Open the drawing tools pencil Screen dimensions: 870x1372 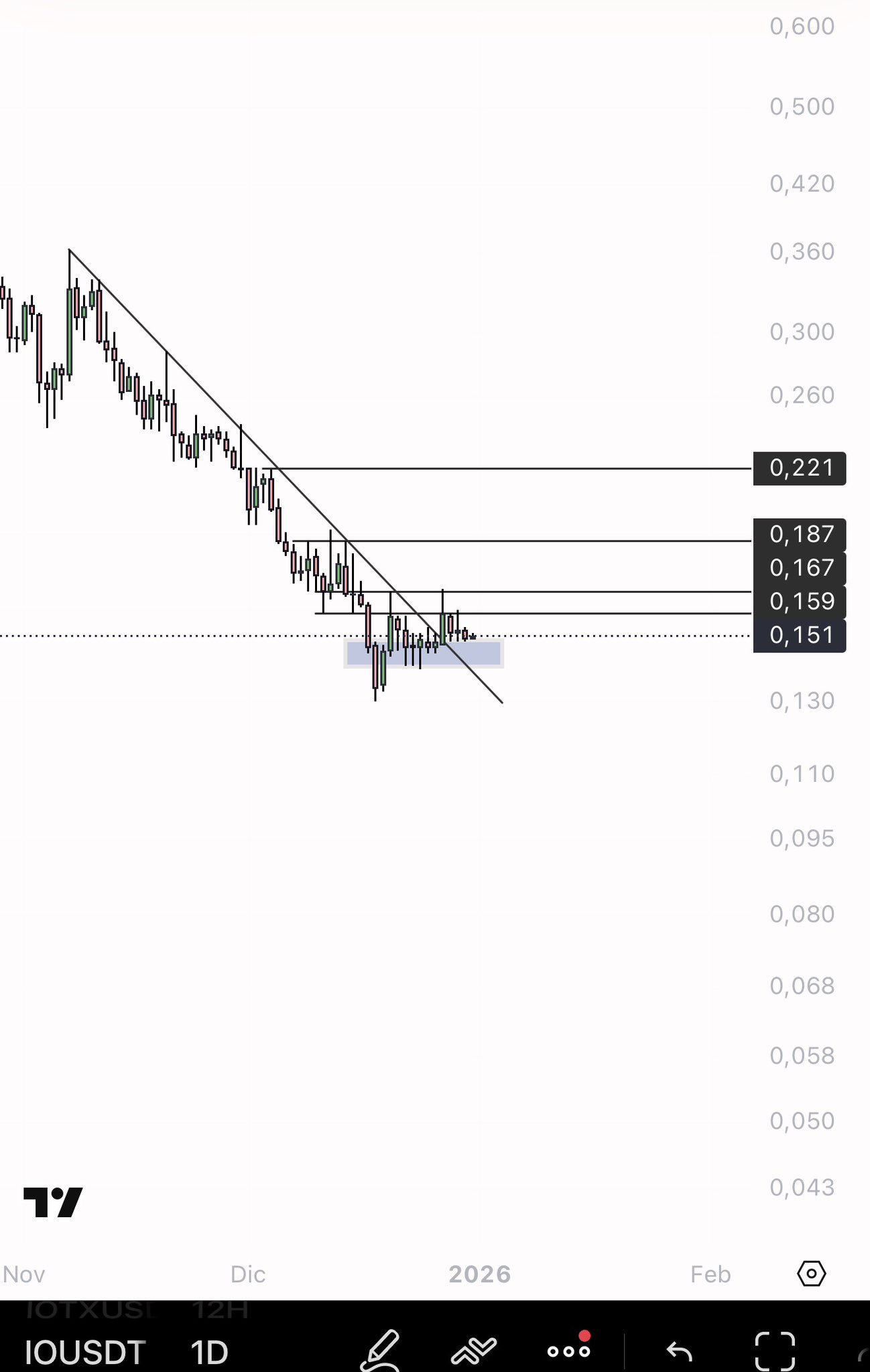[x=381, y=1351]
